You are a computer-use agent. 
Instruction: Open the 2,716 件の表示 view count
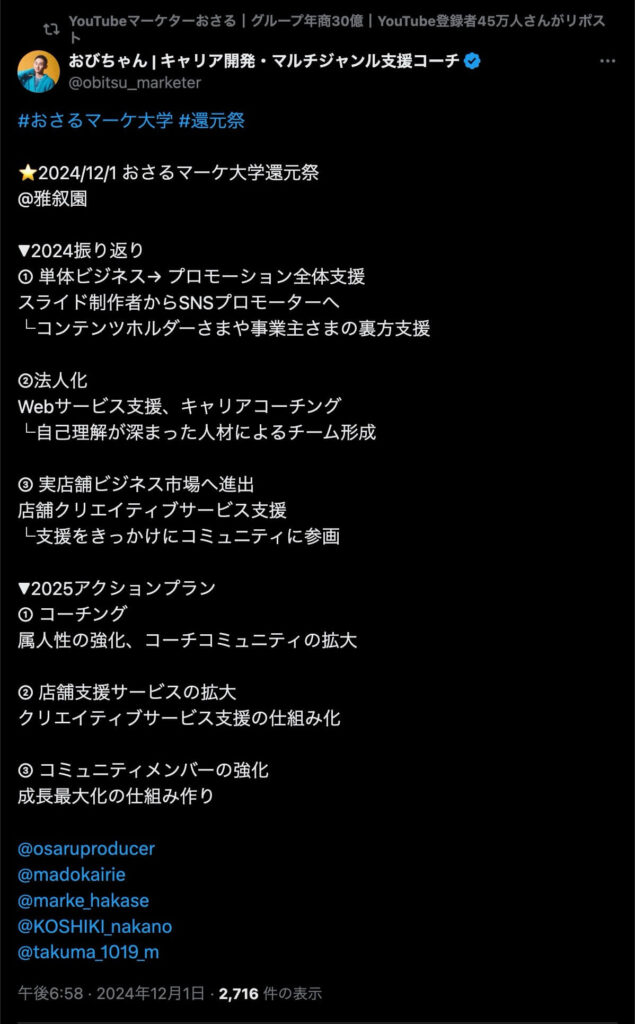(x=270, y=994)
